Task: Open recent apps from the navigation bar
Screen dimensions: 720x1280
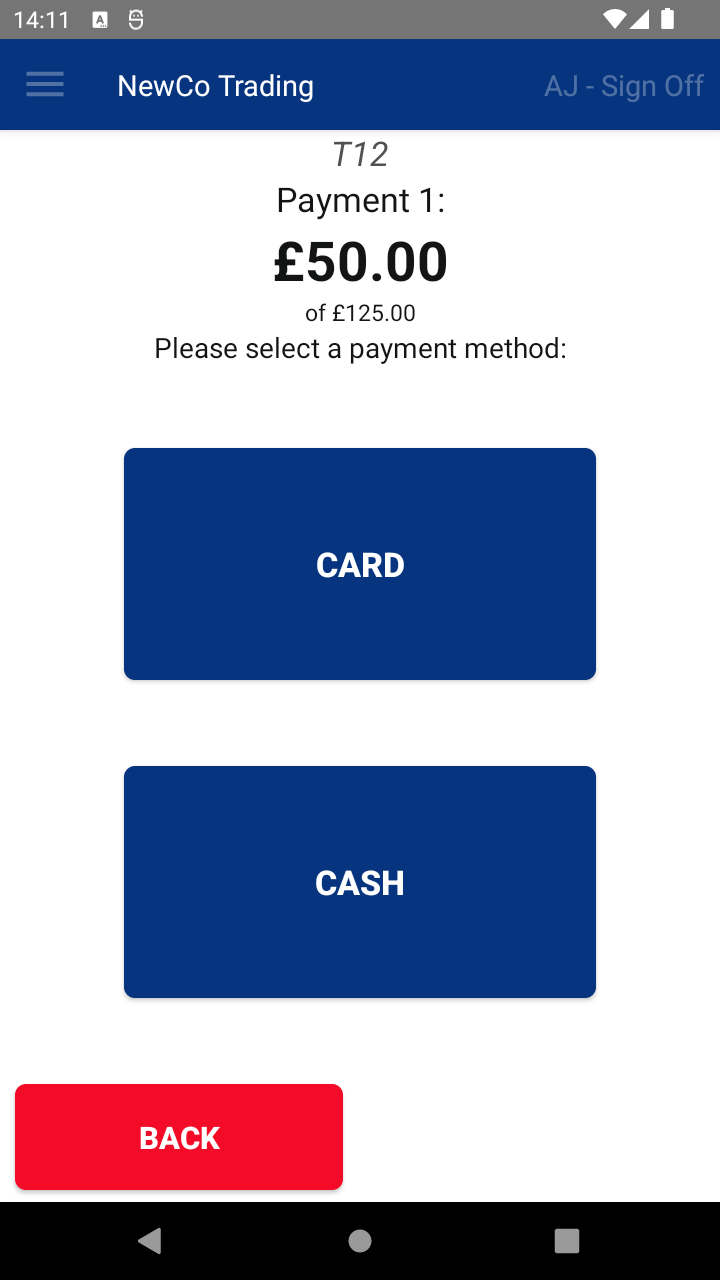Action: [x=567, y=1241]
